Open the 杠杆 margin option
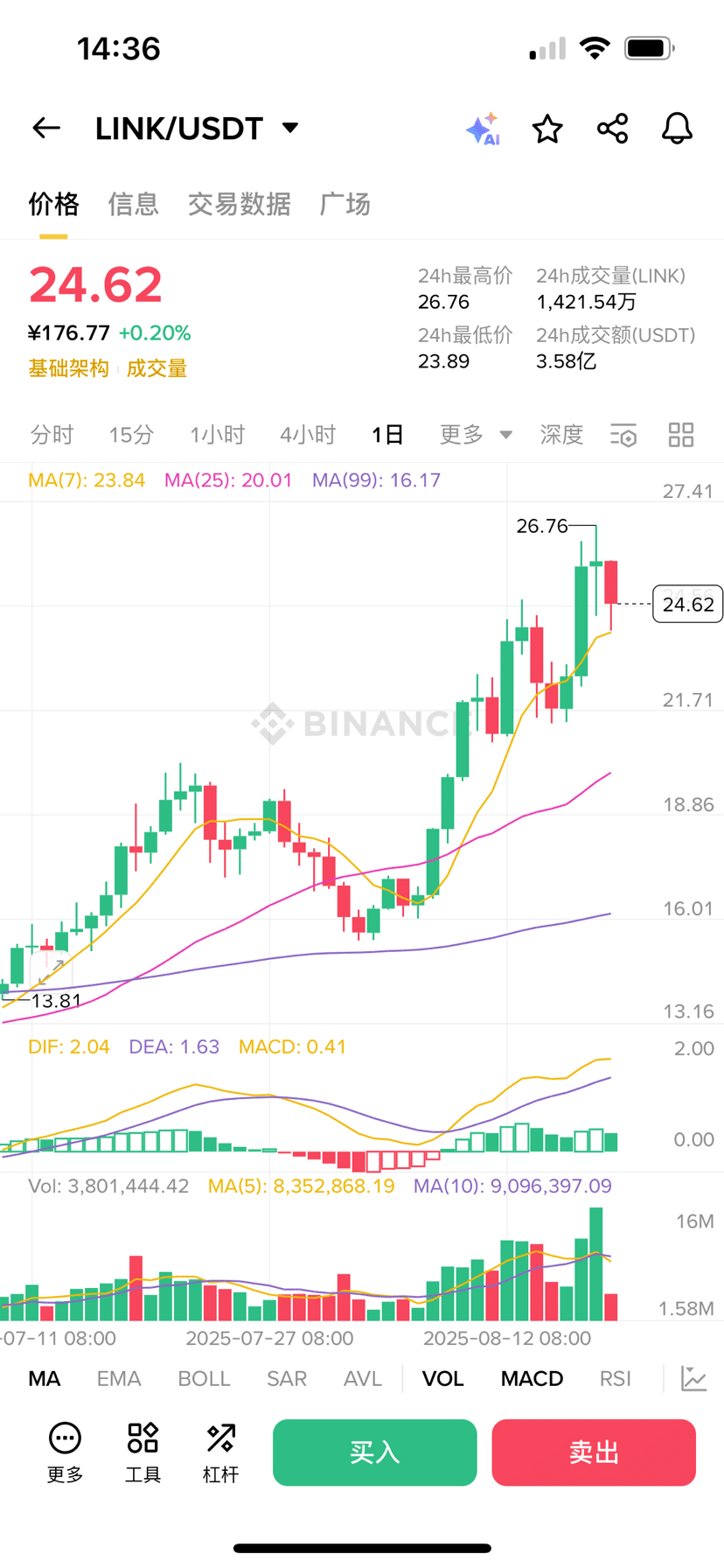Viewport: 724px width, 1568px height. point(220,1453)
